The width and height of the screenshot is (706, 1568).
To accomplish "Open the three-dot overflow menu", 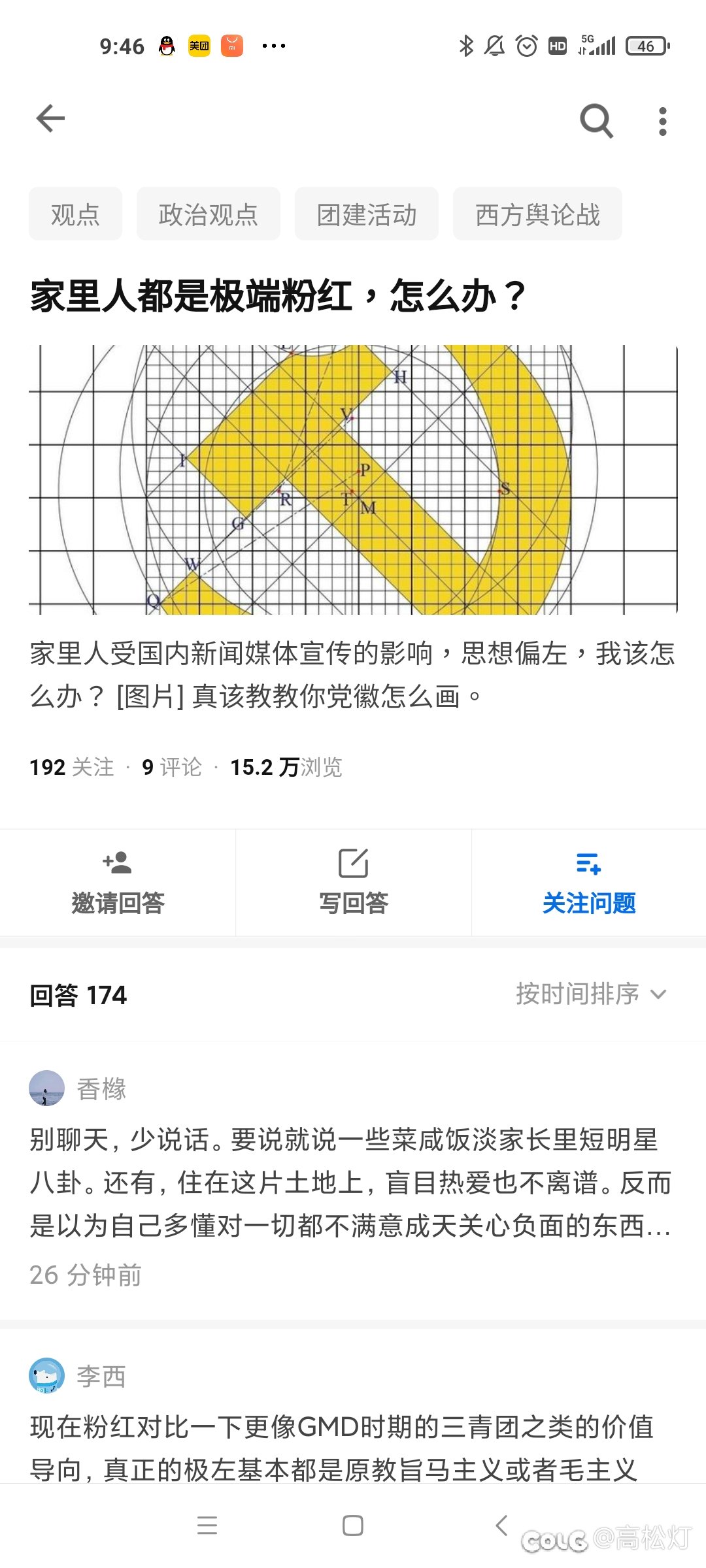I will pyautogui.click(x=663, y=122).
